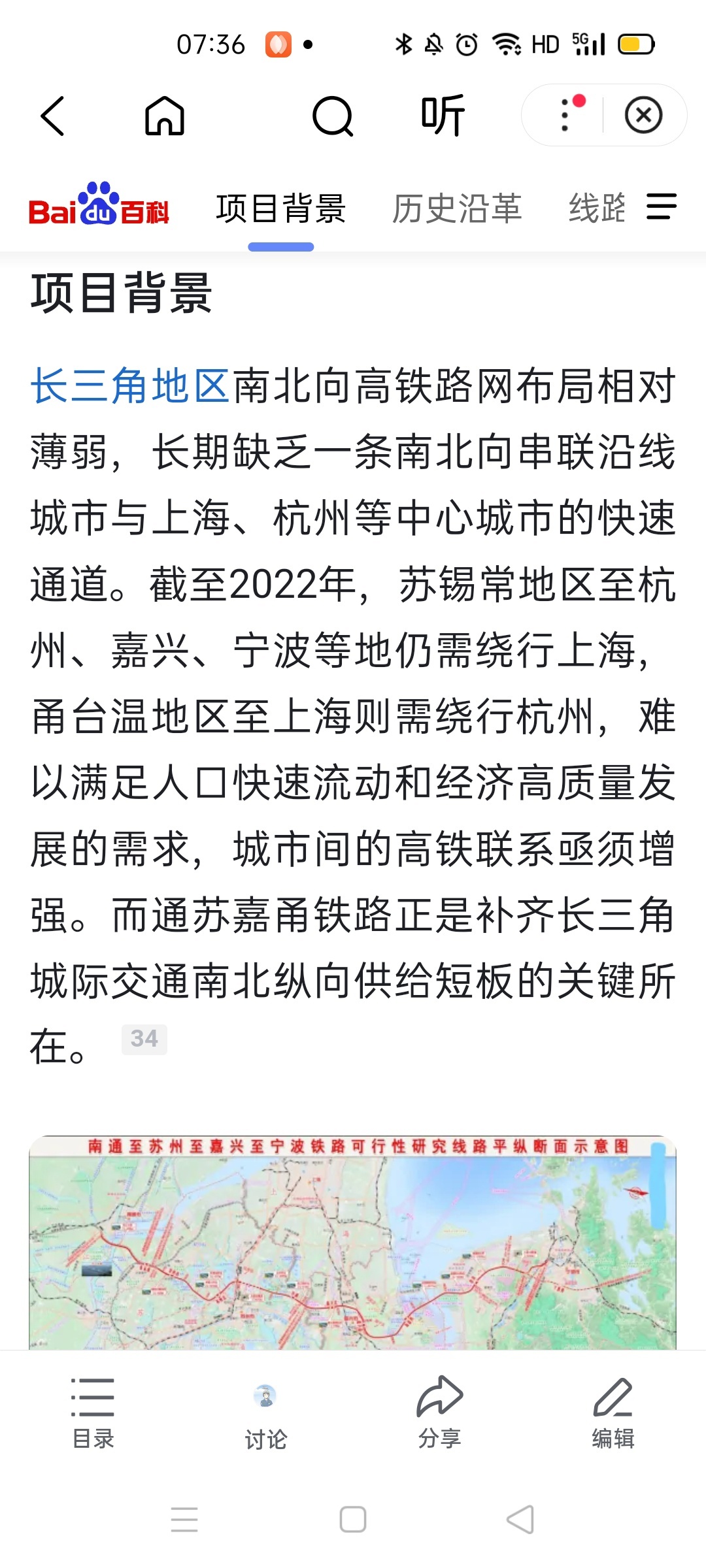Open the home icon
Screen dimensions: 706x1568
[x=164, y=116]
